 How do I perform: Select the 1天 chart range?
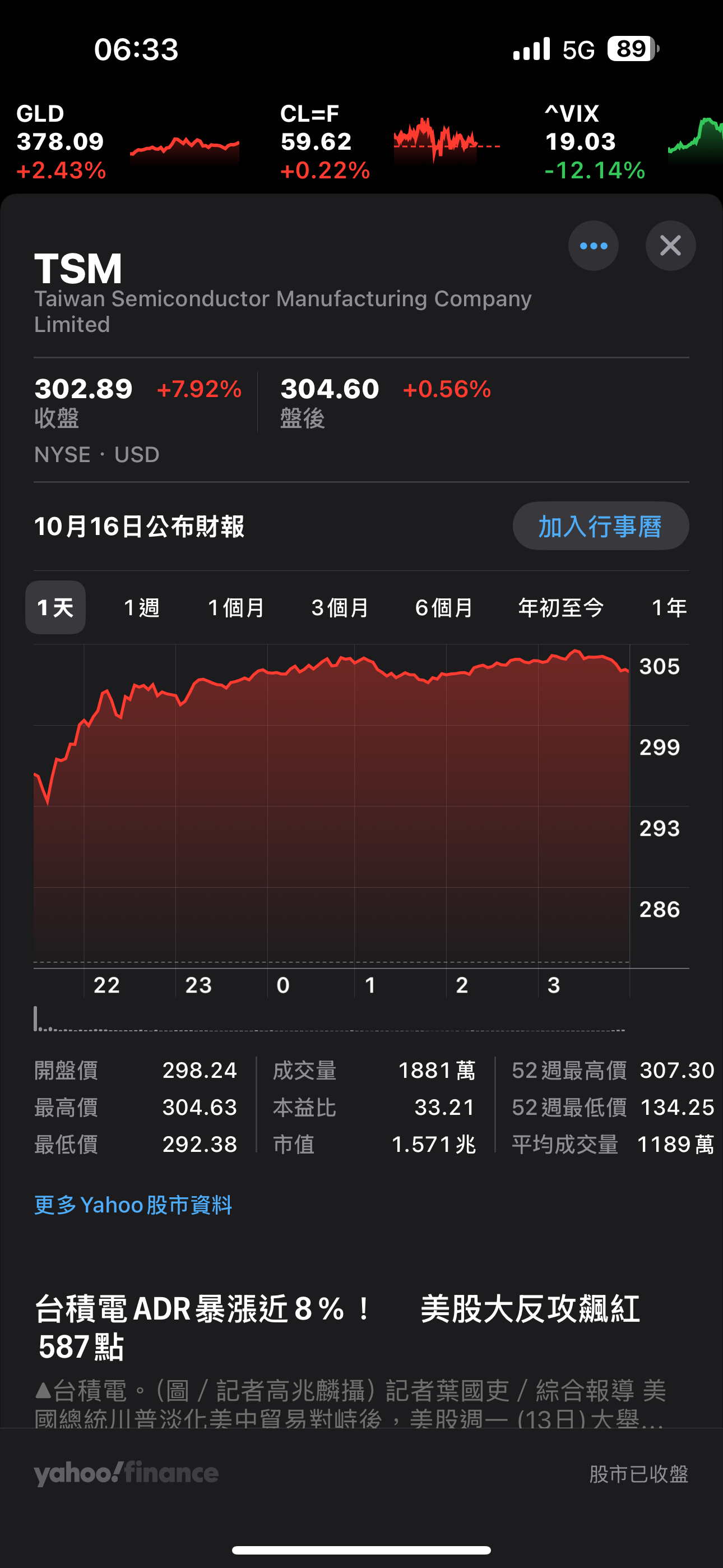[x=55, y=607]
